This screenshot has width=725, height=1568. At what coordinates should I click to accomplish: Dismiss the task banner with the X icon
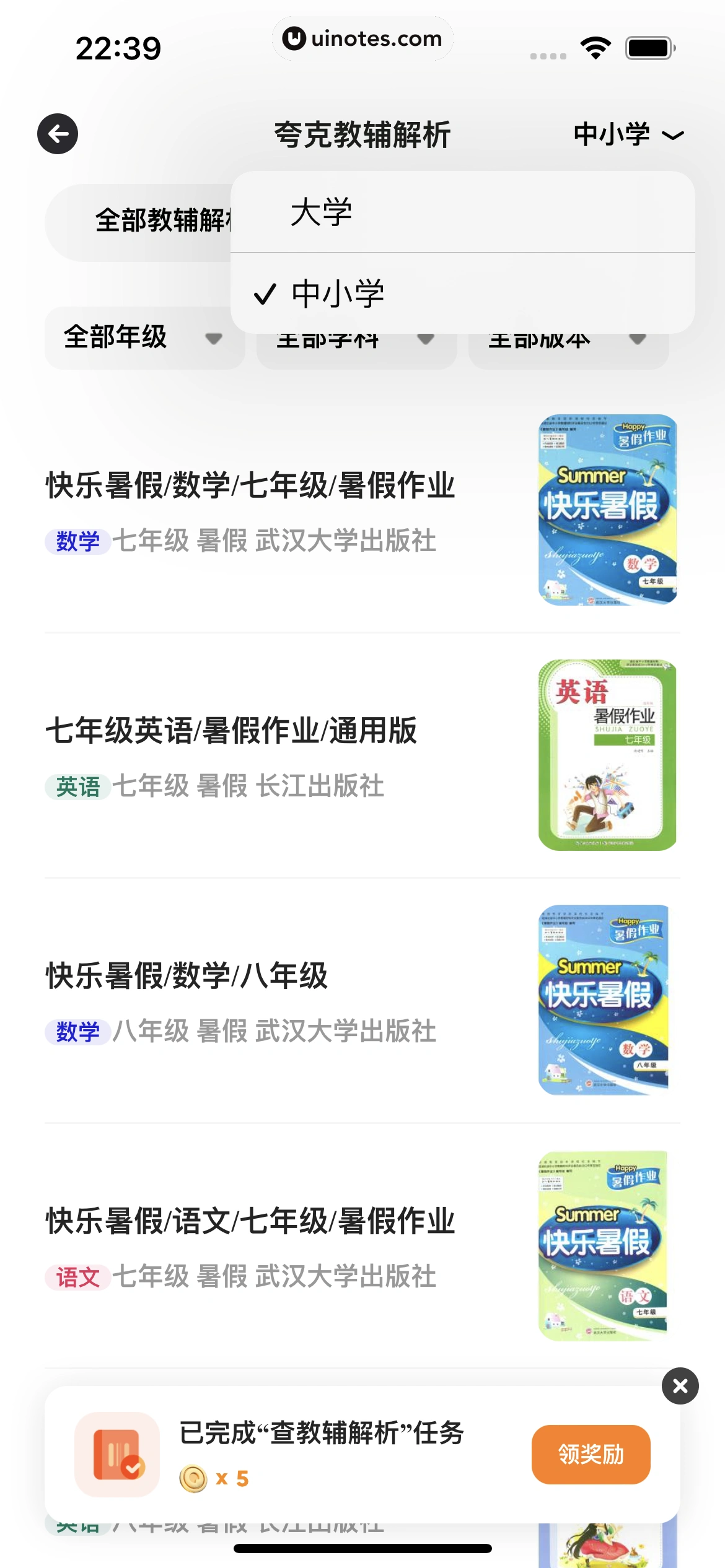[x=680, y=1385]
